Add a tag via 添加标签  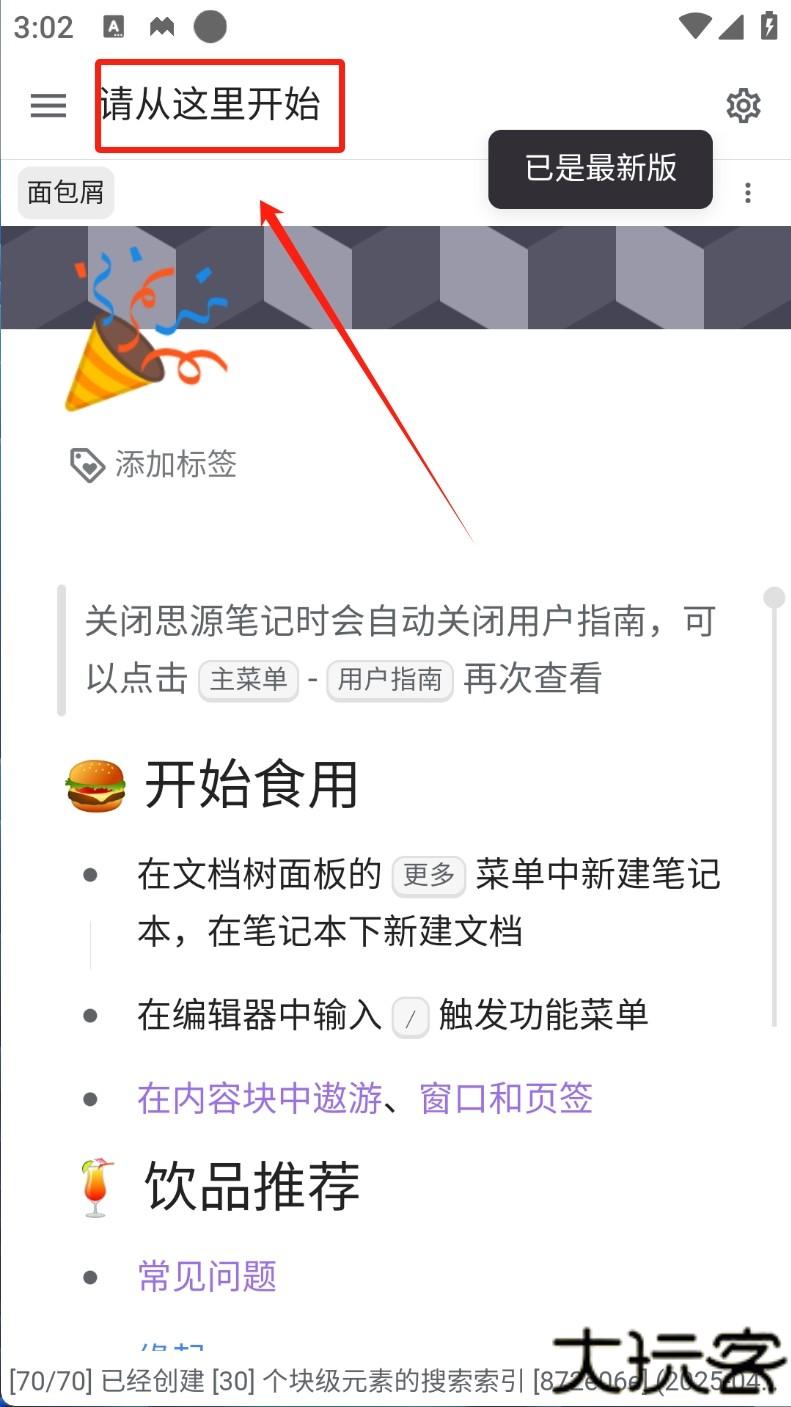tap(154, 464)
